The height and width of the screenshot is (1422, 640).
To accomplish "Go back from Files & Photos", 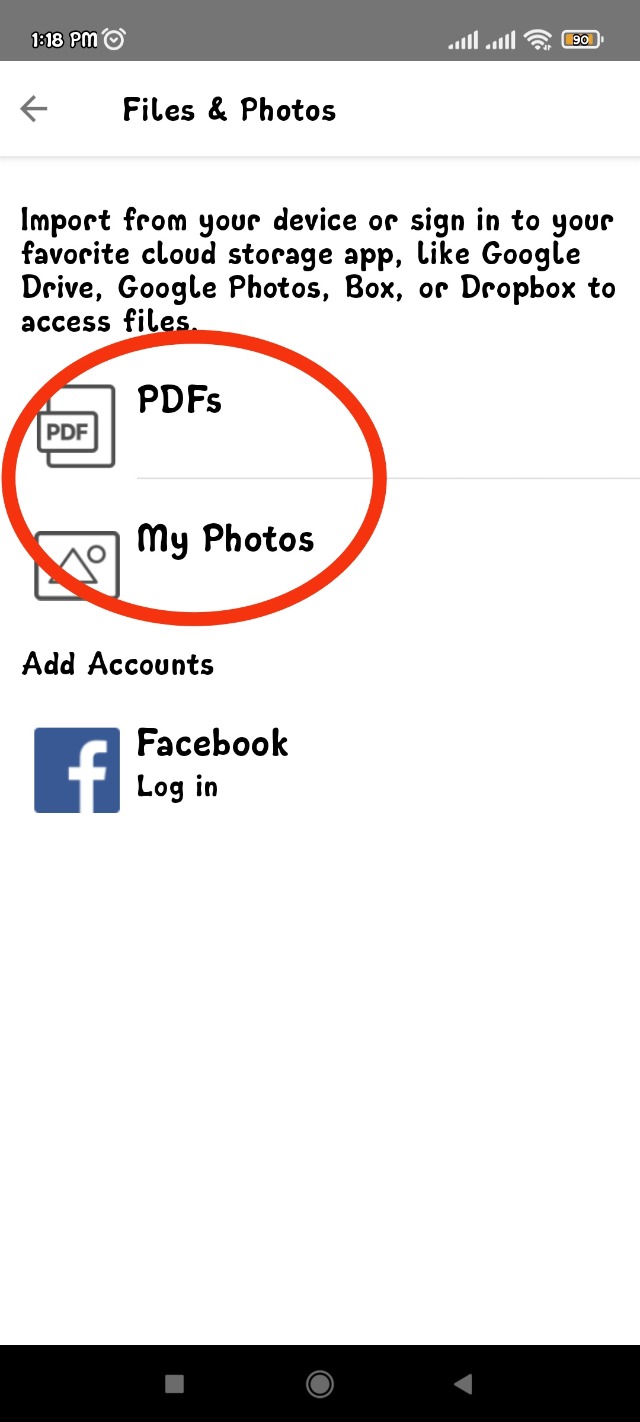I will coord(34,109).
